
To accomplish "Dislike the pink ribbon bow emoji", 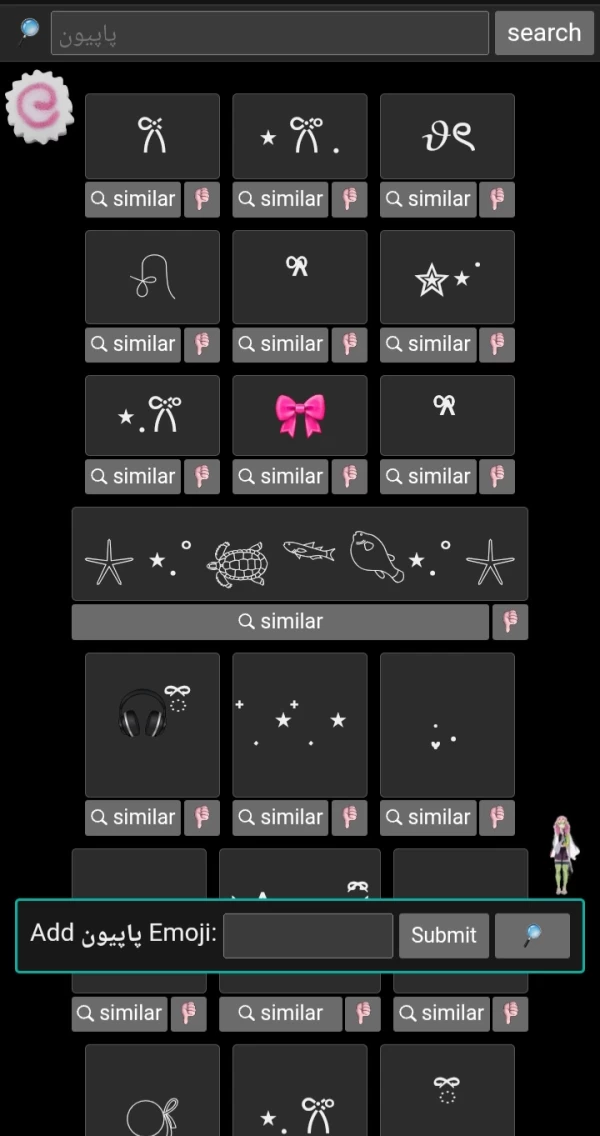I will [350, 476].
